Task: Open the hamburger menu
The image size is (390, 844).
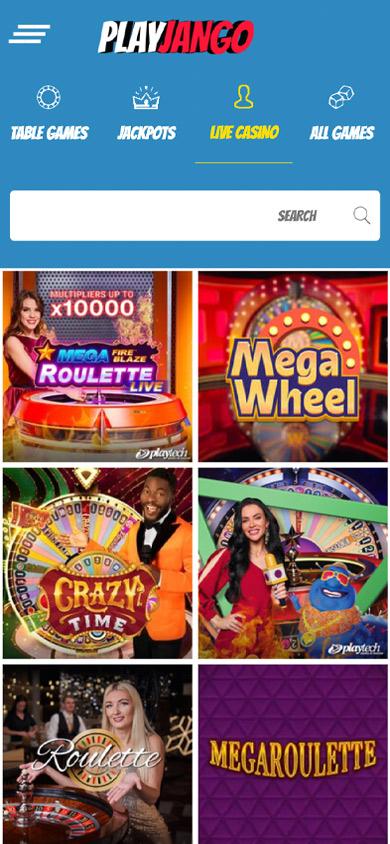Action: click(x=29, y=33)
